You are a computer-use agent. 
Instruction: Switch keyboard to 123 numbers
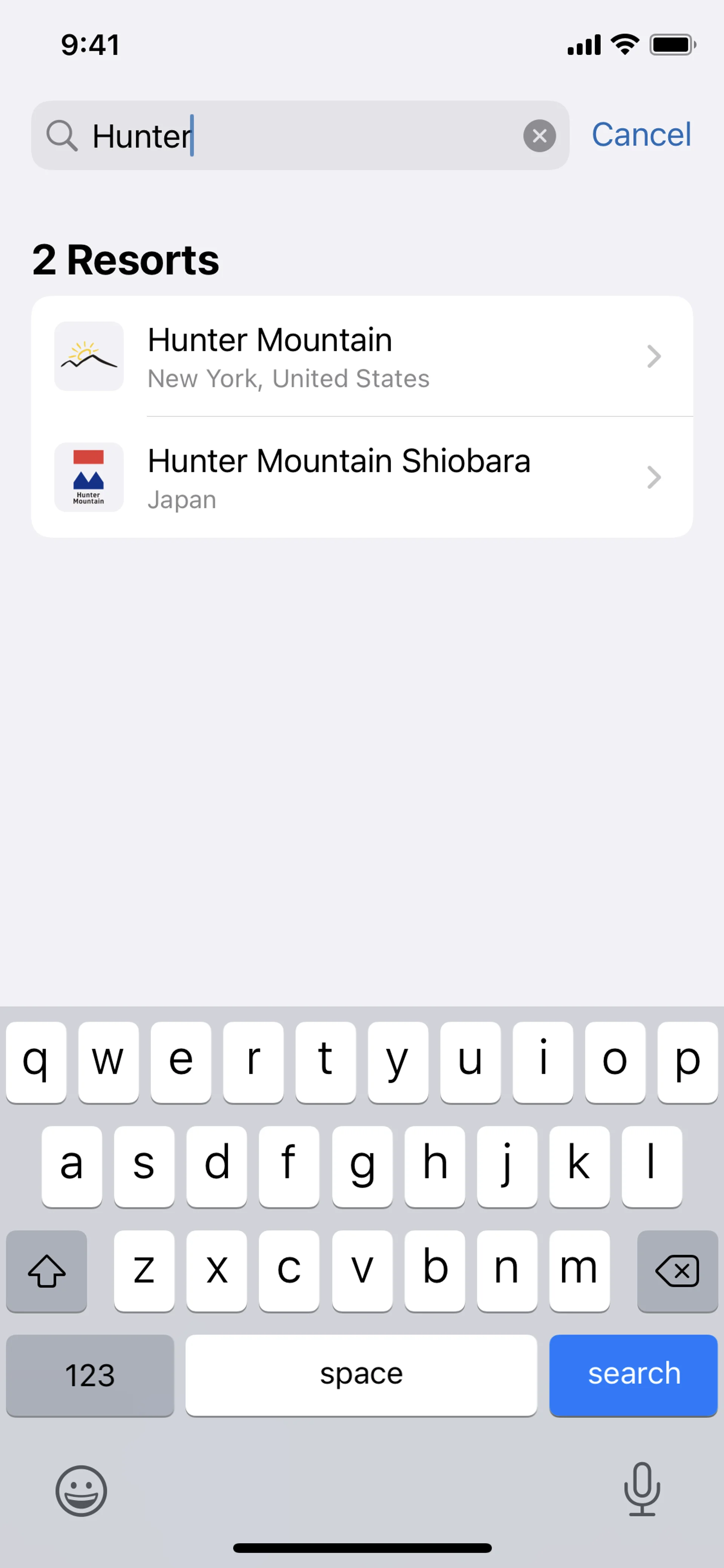[90, 1374]
